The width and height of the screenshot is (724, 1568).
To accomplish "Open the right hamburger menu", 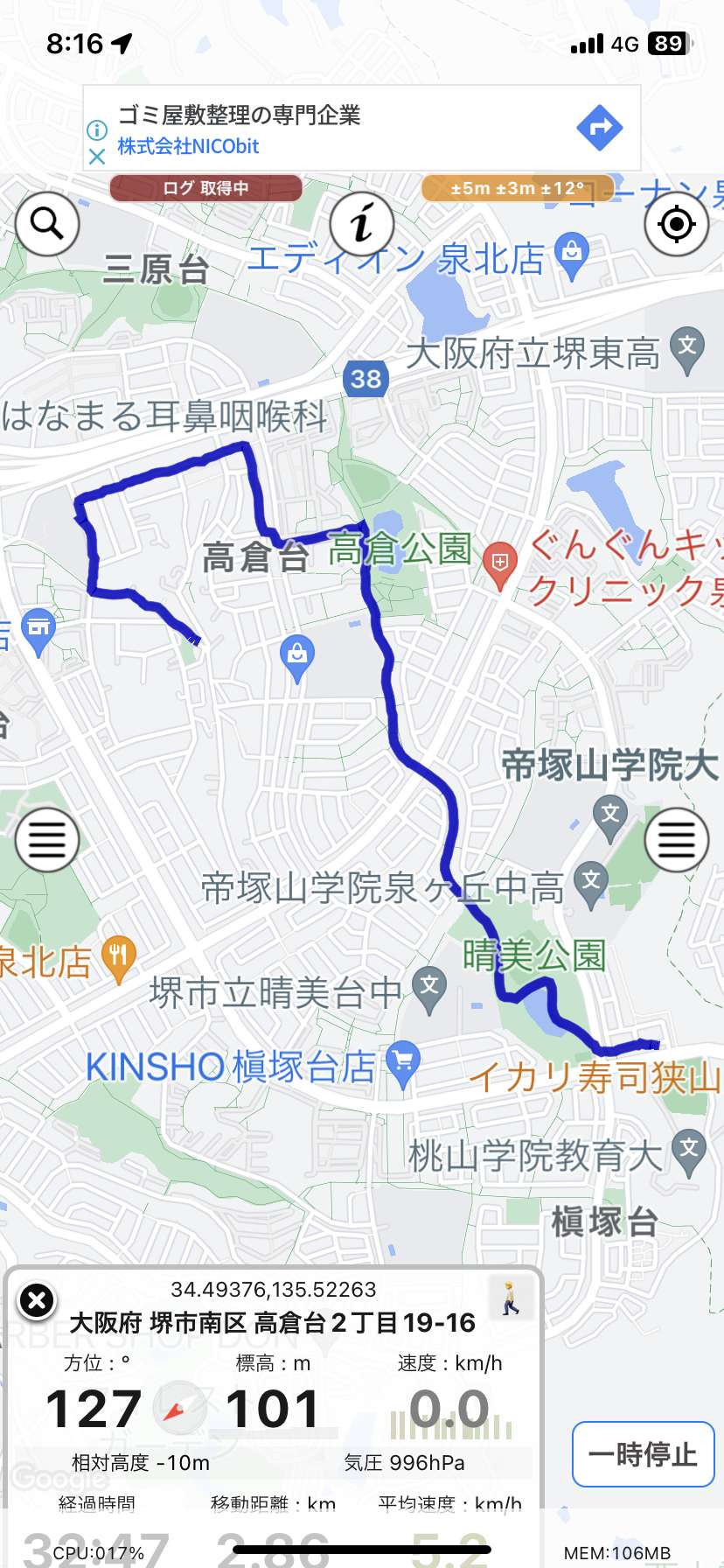I will (x=677, y=840).
